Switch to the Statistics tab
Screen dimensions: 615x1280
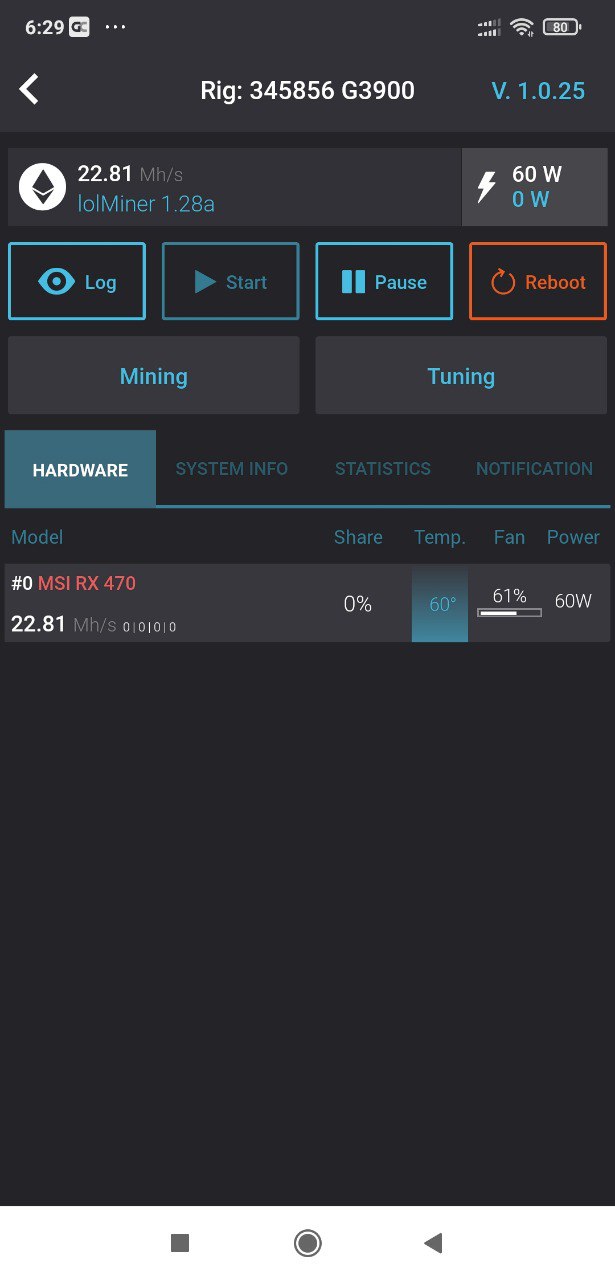click(x=383, y=469)
